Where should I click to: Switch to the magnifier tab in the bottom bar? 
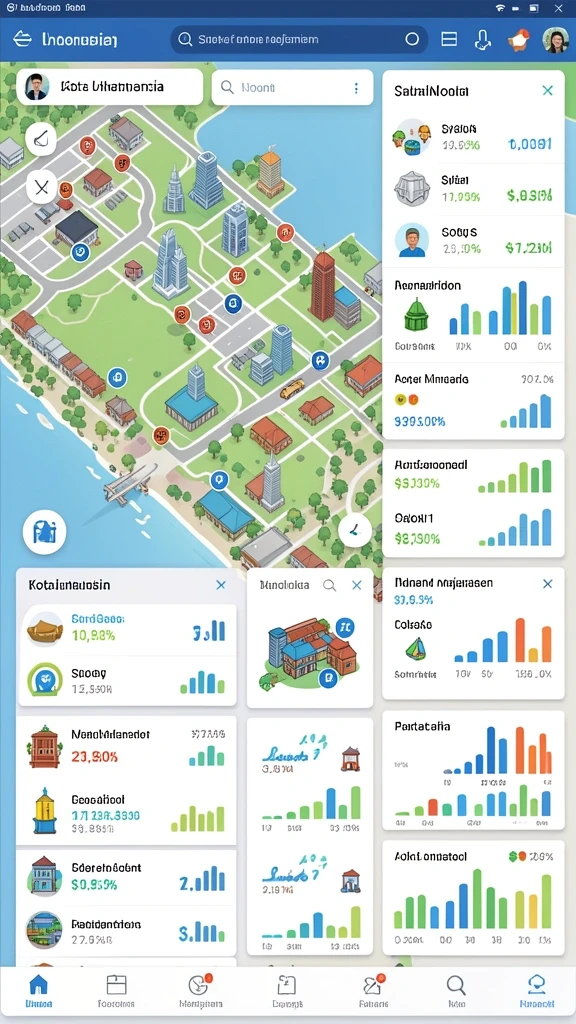(x=456, y=991)
